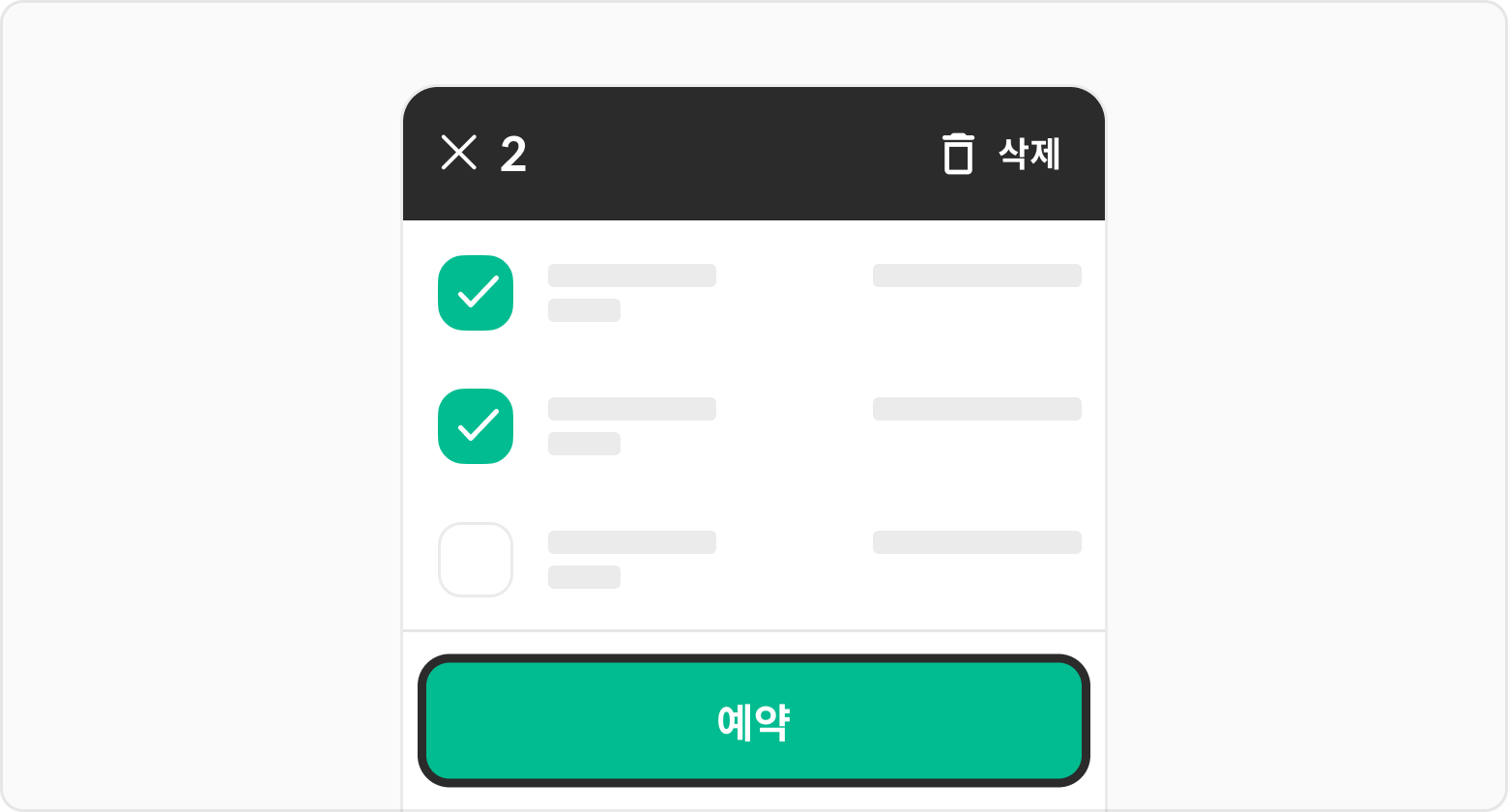Close selection mode with the X icon
The image size is (1508, 812).
click(458, 153)
